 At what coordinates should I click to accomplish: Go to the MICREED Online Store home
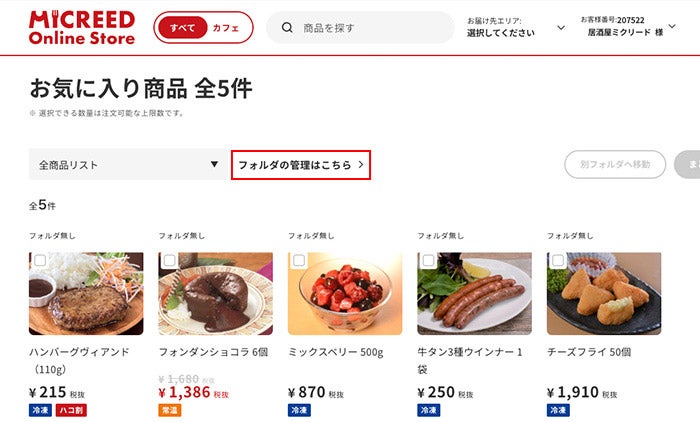coord(82,28)
